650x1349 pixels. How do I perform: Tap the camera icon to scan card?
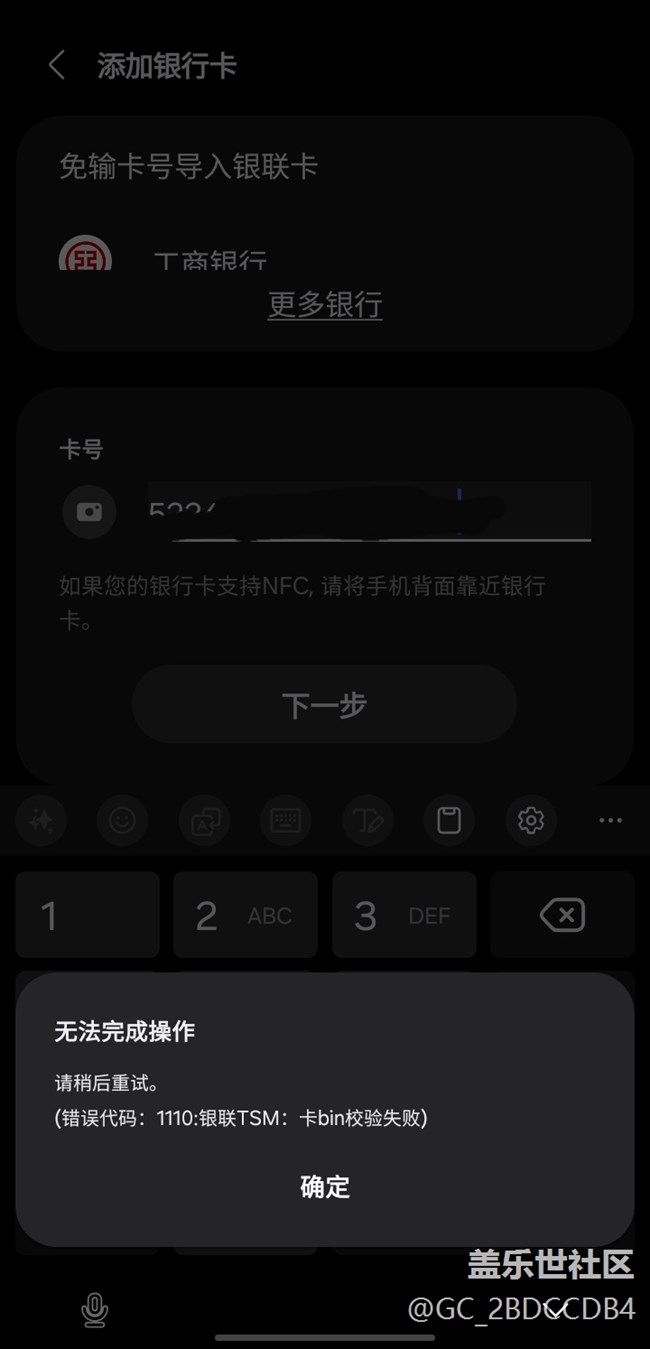tap(89, 512)
